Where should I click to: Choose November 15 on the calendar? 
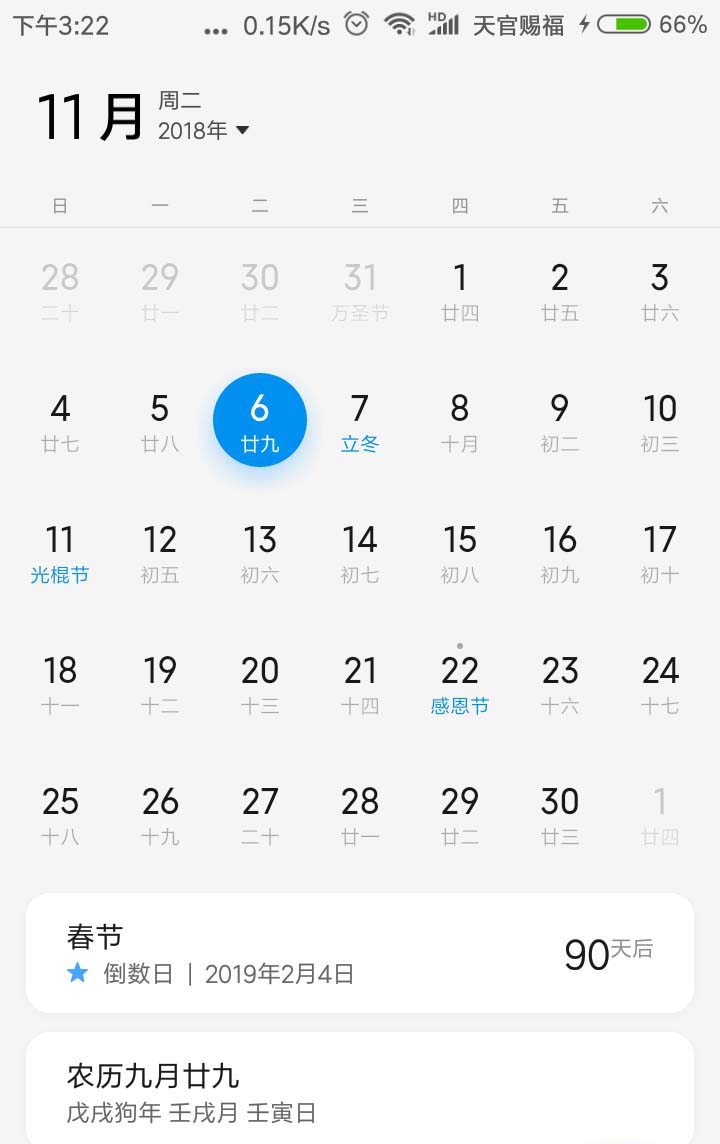pyautogui.click(x=460, y=552)
